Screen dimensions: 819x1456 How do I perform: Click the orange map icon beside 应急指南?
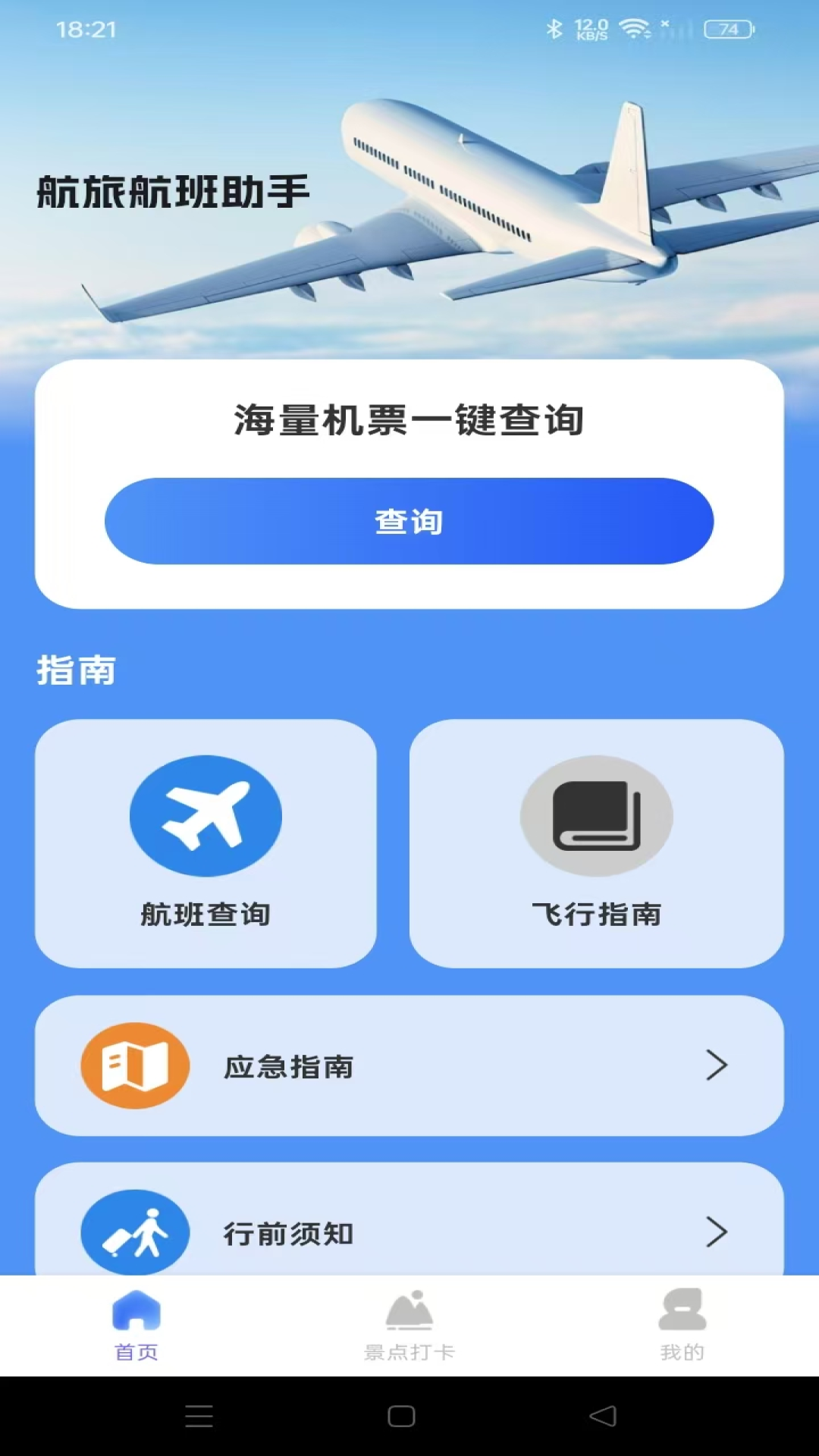pyautogui.click(x=134, y=1065)
